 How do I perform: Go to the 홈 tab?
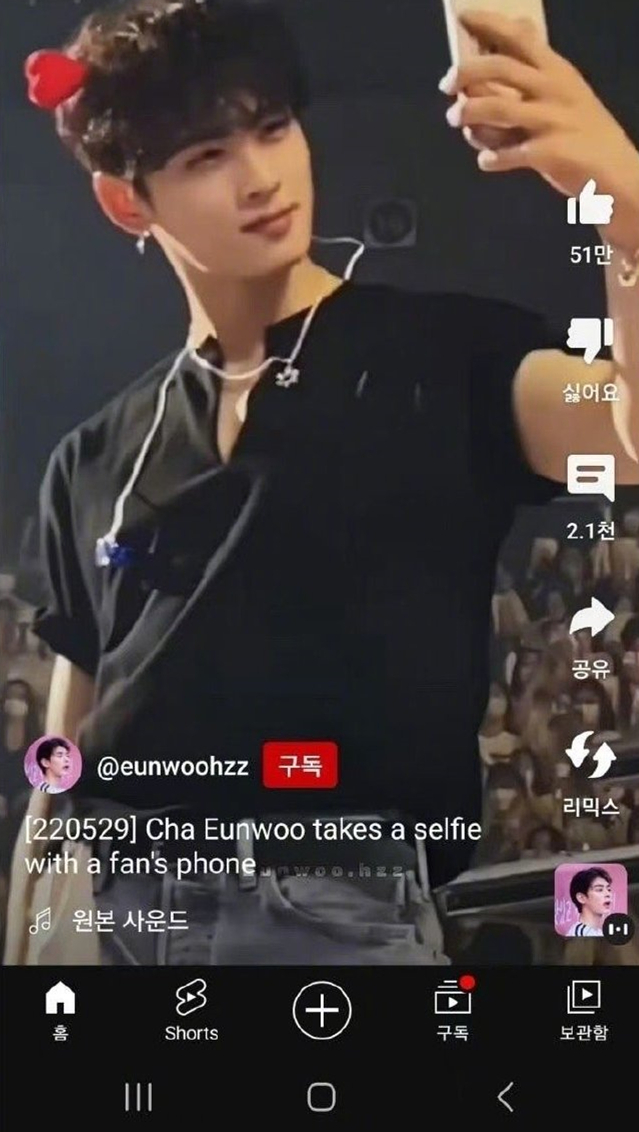[x=60, y=1009]
